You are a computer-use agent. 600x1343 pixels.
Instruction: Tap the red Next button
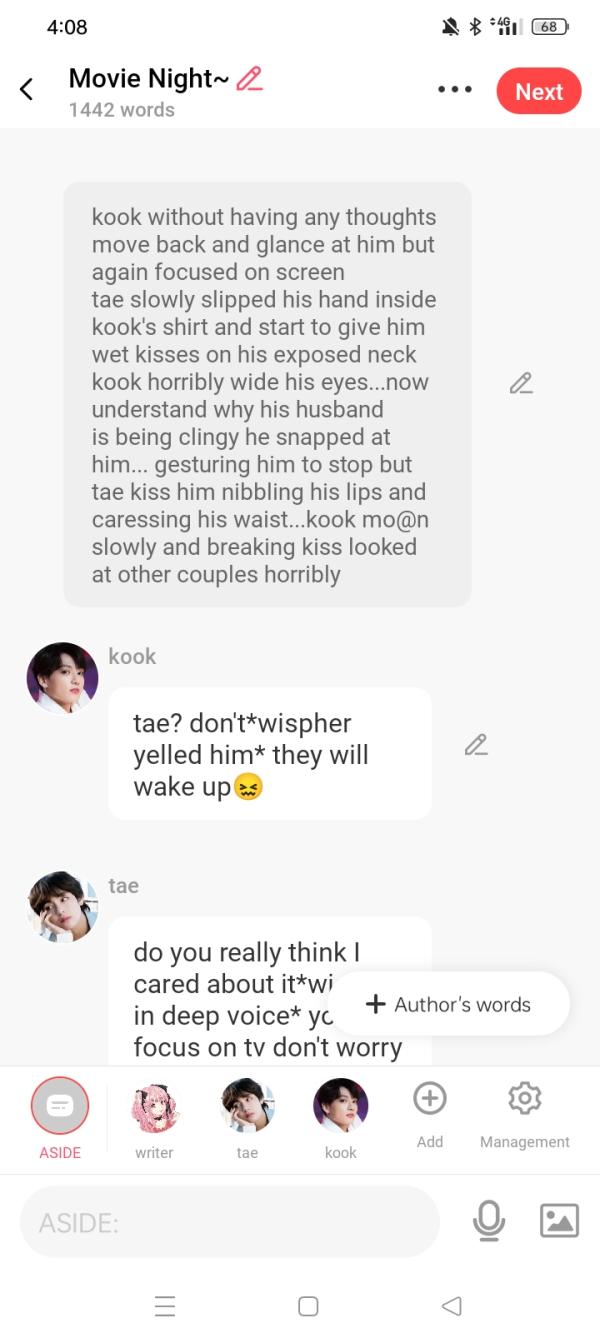tap(538, 91)
